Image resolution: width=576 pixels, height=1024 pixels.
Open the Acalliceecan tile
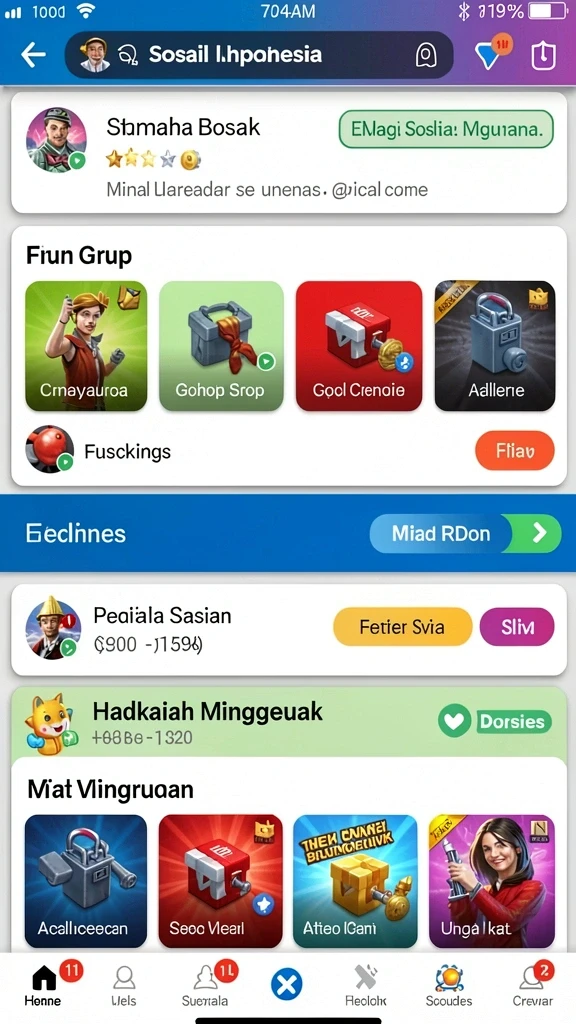pos(86,881)
